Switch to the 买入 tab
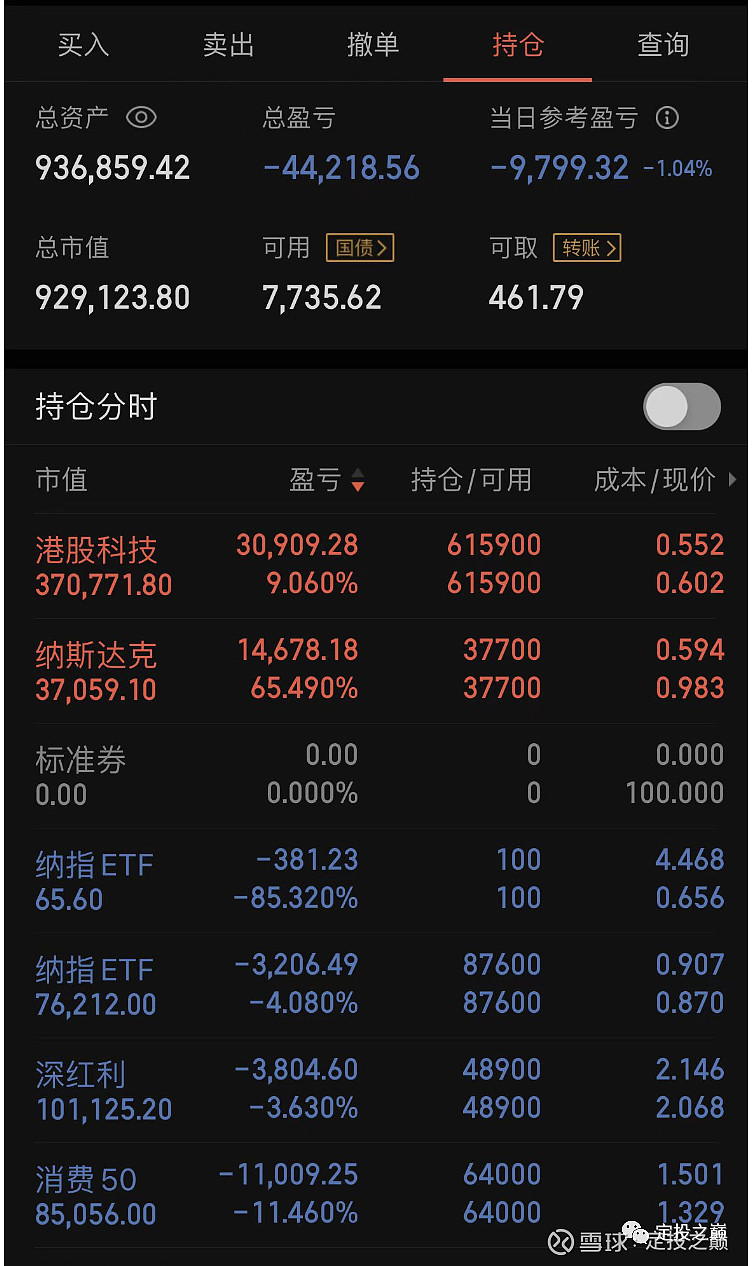 click(83, 45)
